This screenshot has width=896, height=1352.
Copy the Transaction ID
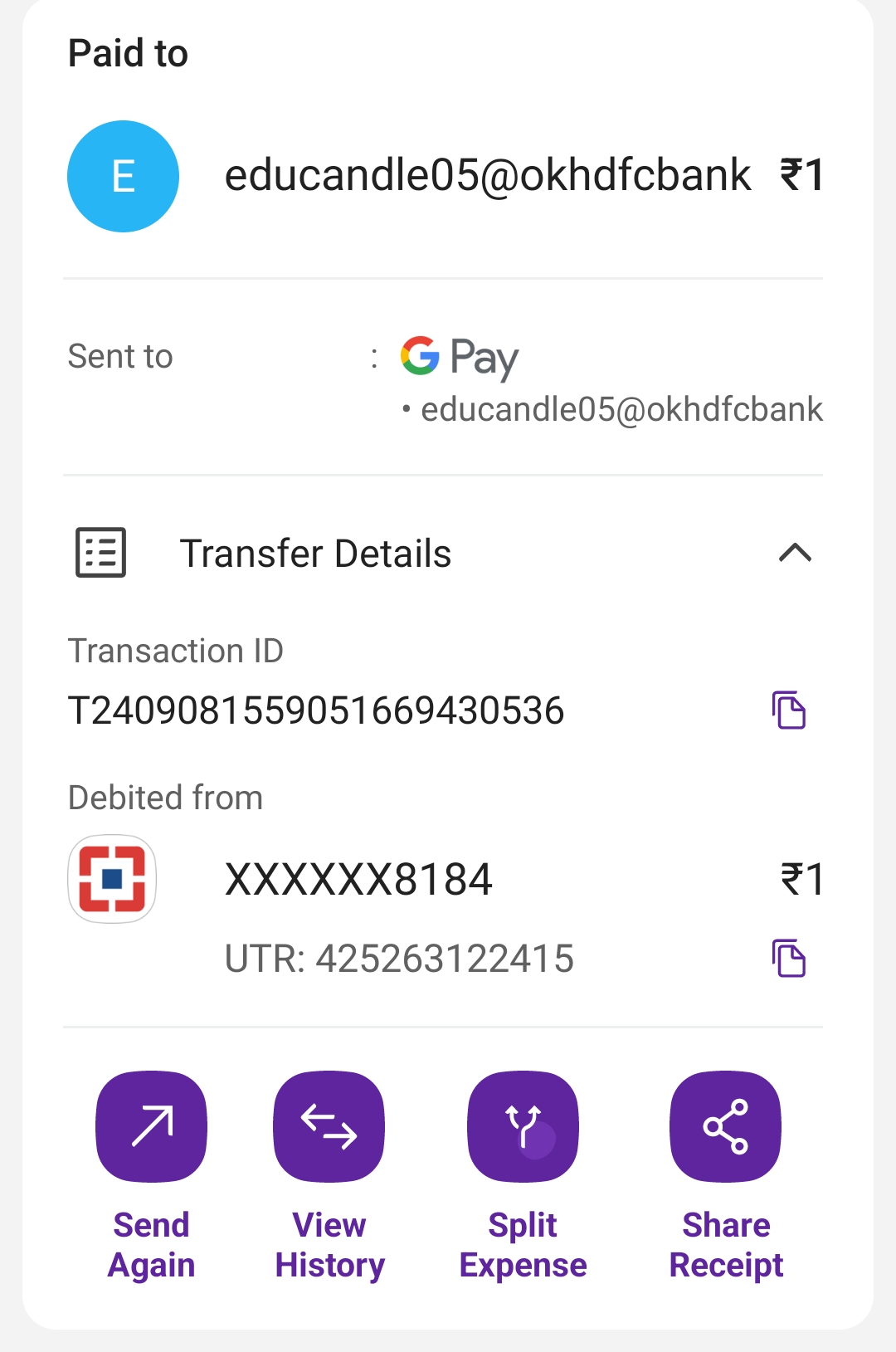789,710
